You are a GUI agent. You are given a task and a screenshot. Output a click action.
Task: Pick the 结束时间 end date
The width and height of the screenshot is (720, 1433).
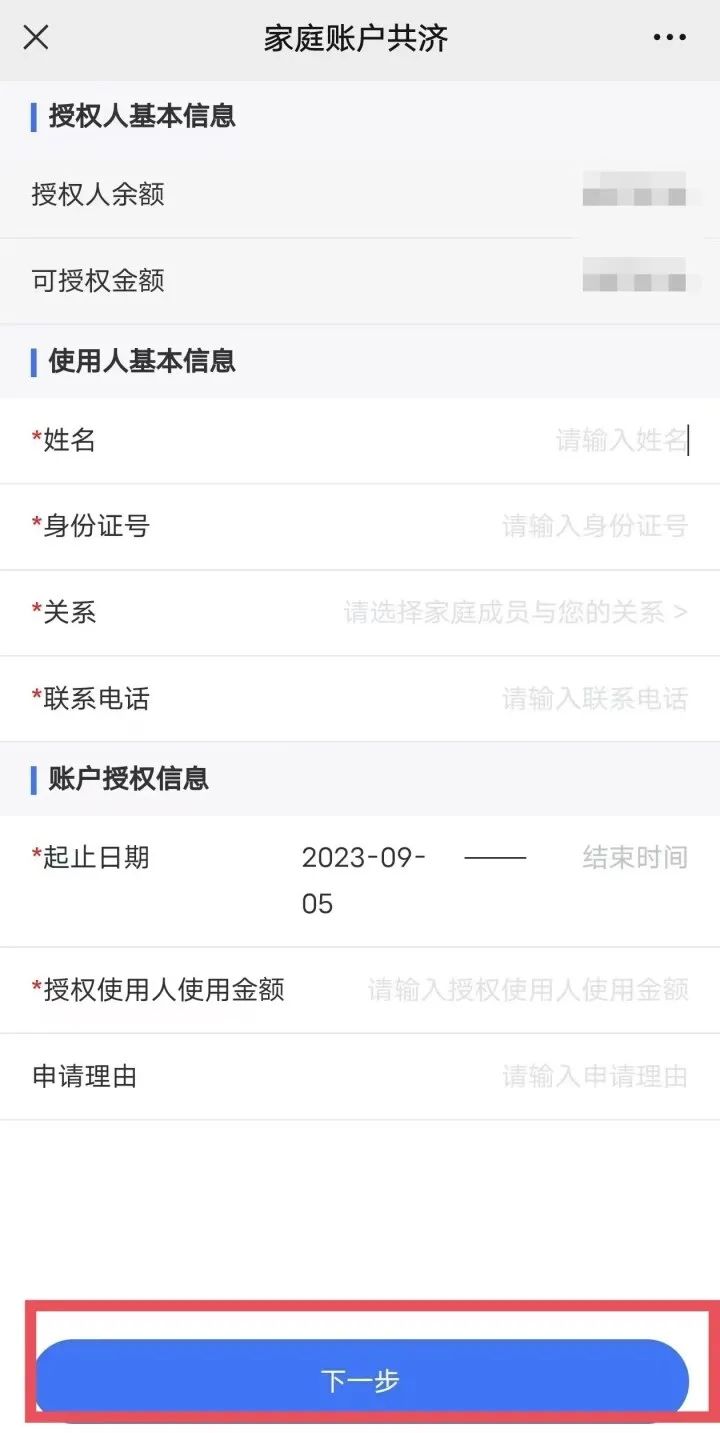(634, 857)
